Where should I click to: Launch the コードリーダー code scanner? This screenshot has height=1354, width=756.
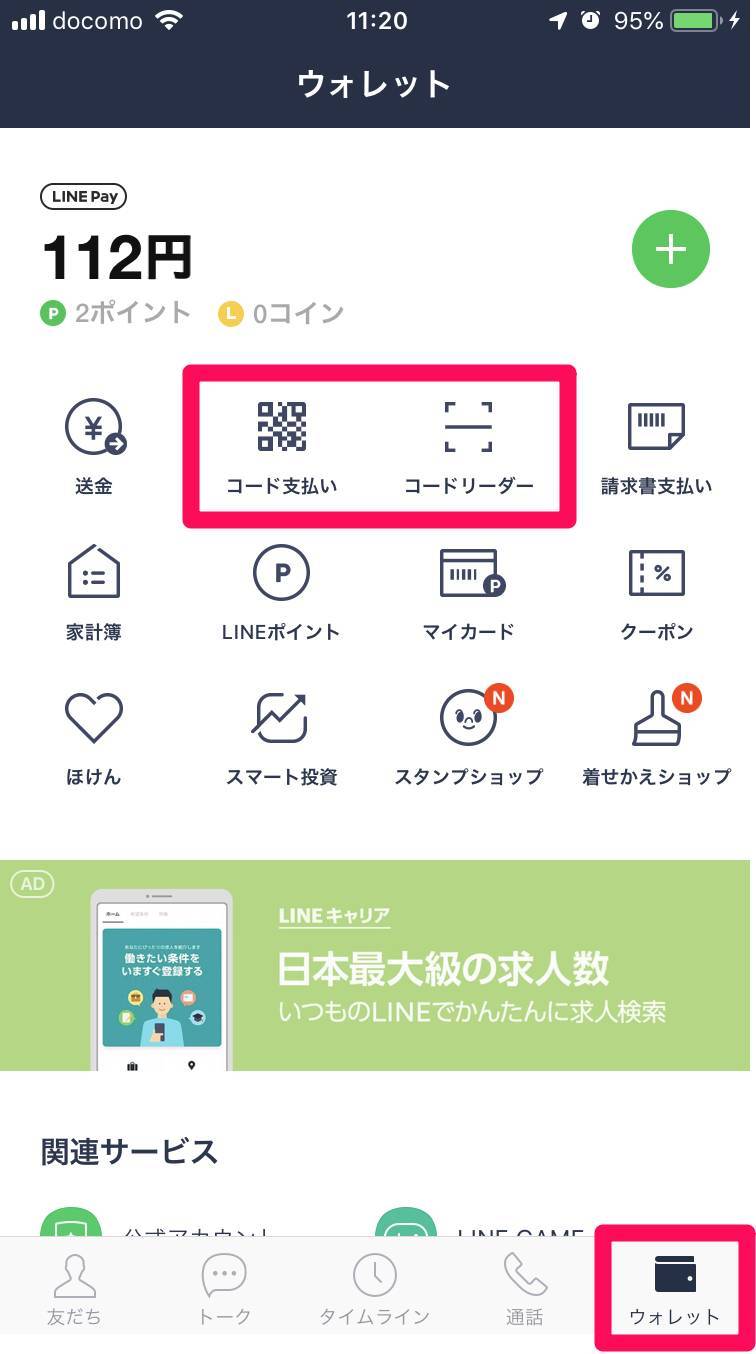click(468, 445)
